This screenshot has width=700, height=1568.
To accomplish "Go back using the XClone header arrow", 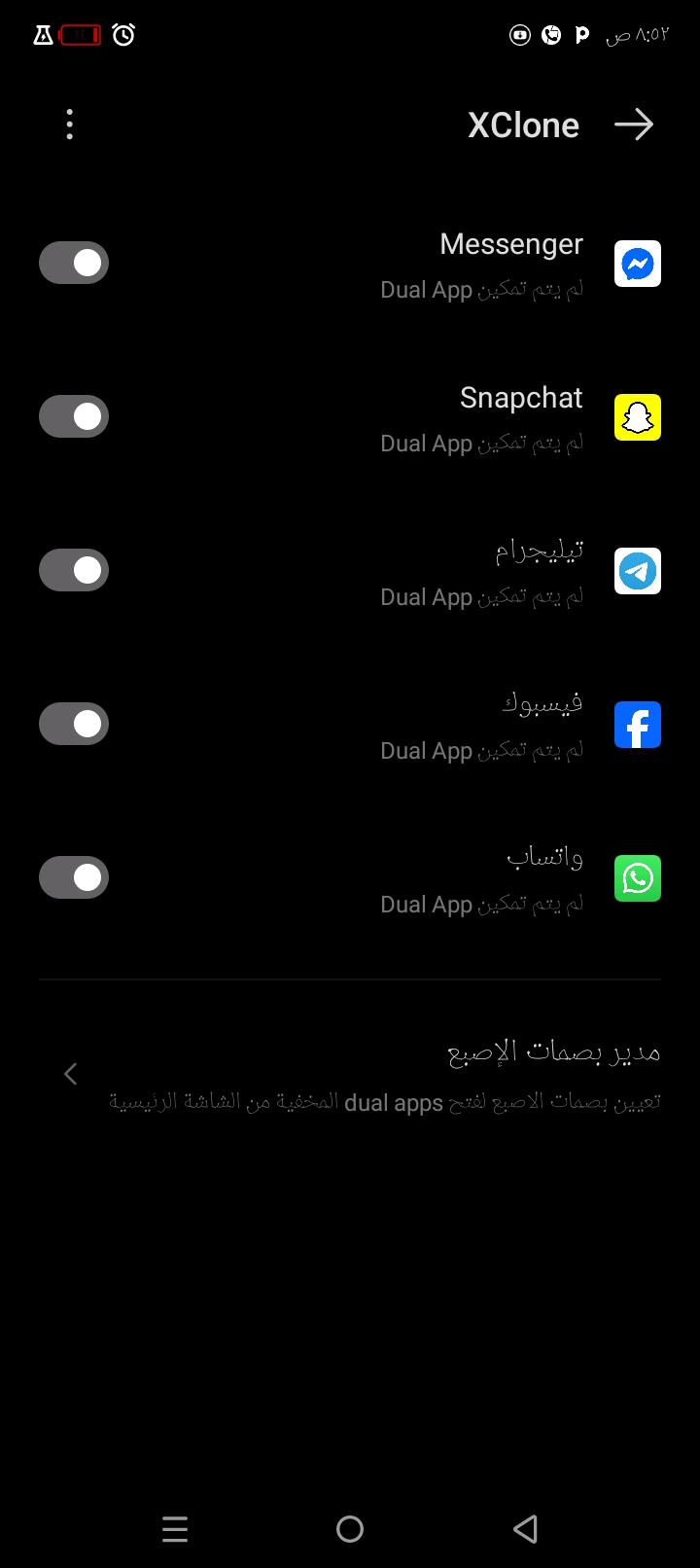I will (x=634, y=125).
